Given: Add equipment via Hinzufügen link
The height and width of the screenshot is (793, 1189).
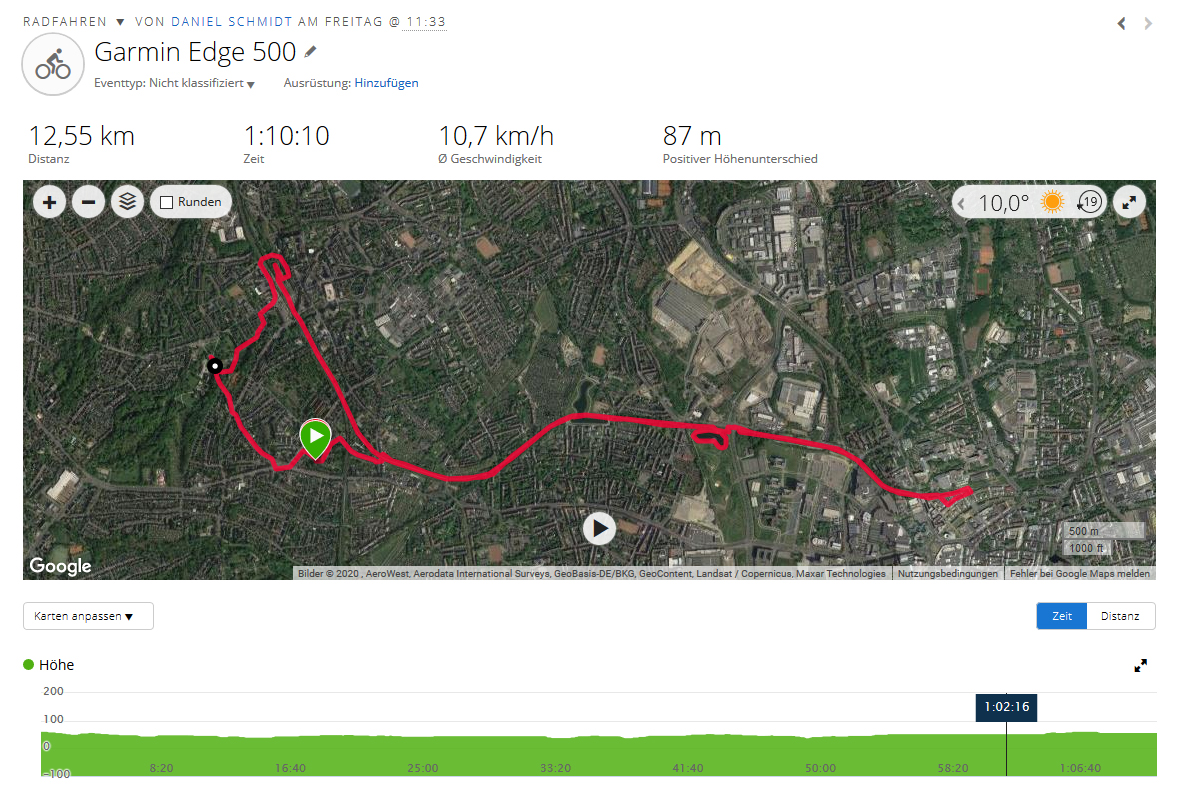Looking at the screenshot, I should click(x=386, y=83).
